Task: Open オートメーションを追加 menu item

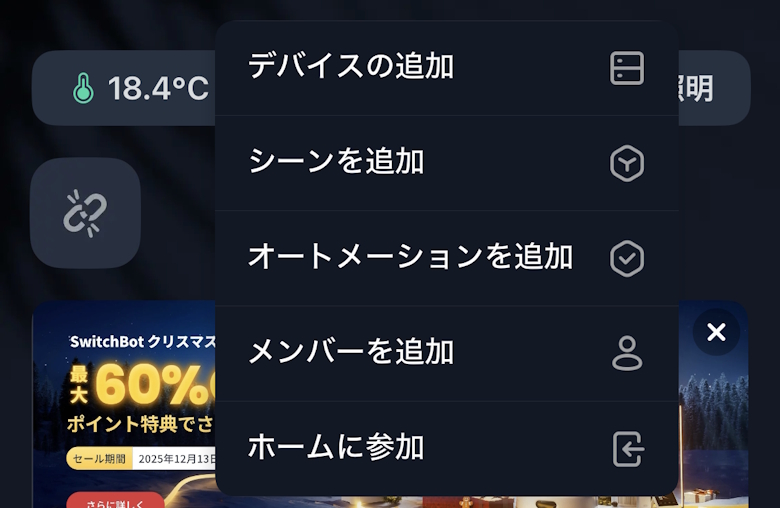Action: point(446,258)
